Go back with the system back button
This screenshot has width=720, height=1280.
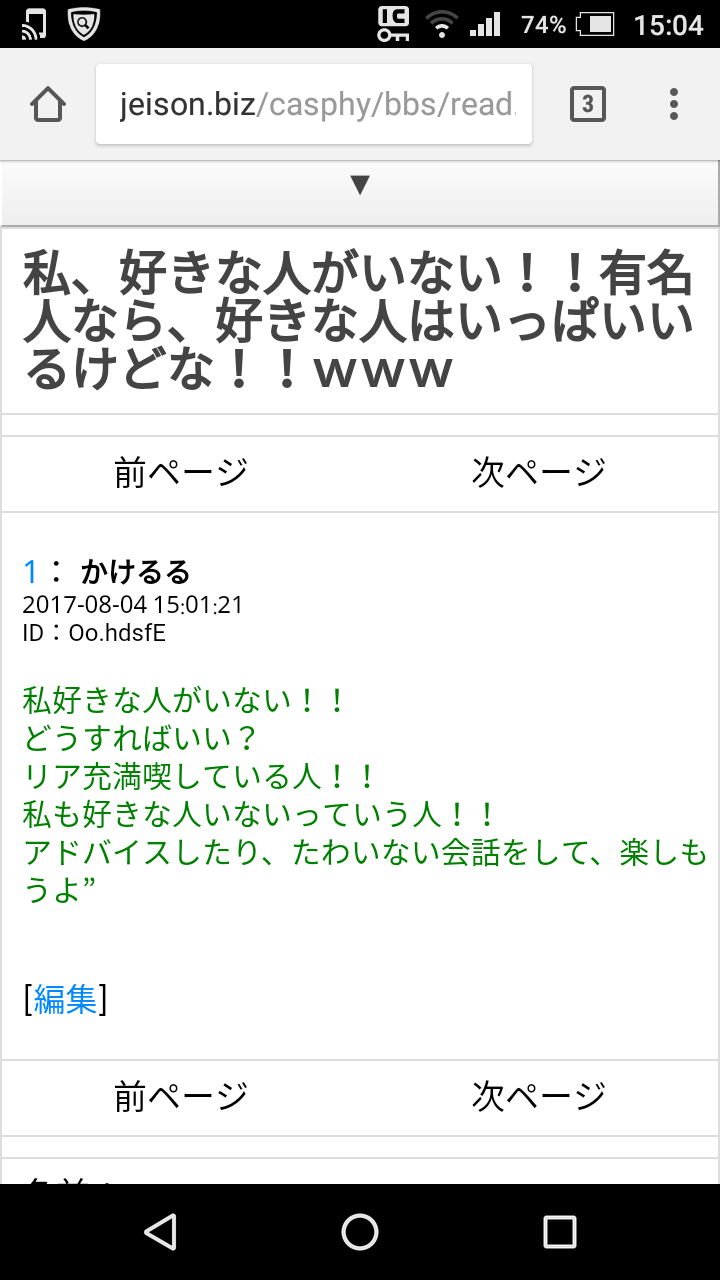(160, 1232)
